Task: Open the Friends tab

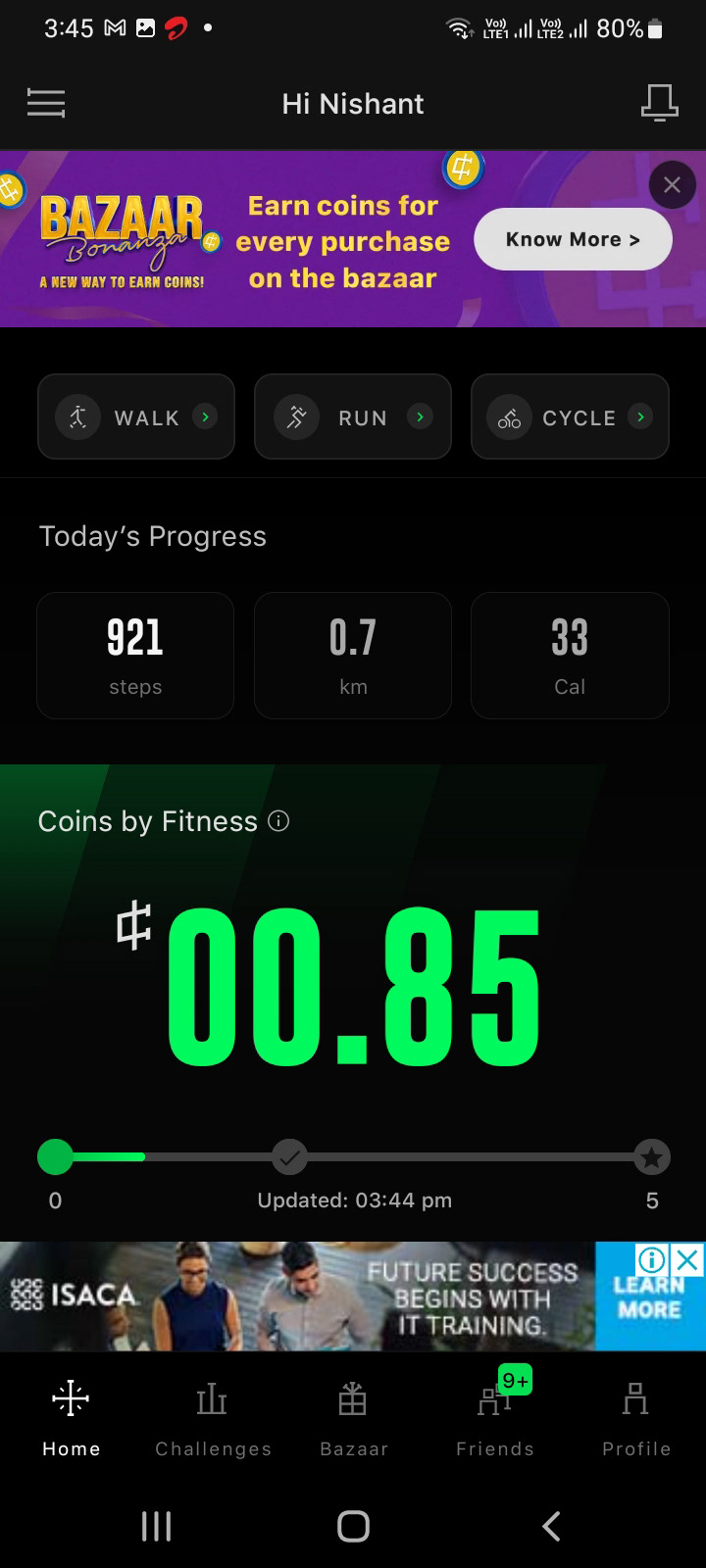Action: [x=495, y=1416]
